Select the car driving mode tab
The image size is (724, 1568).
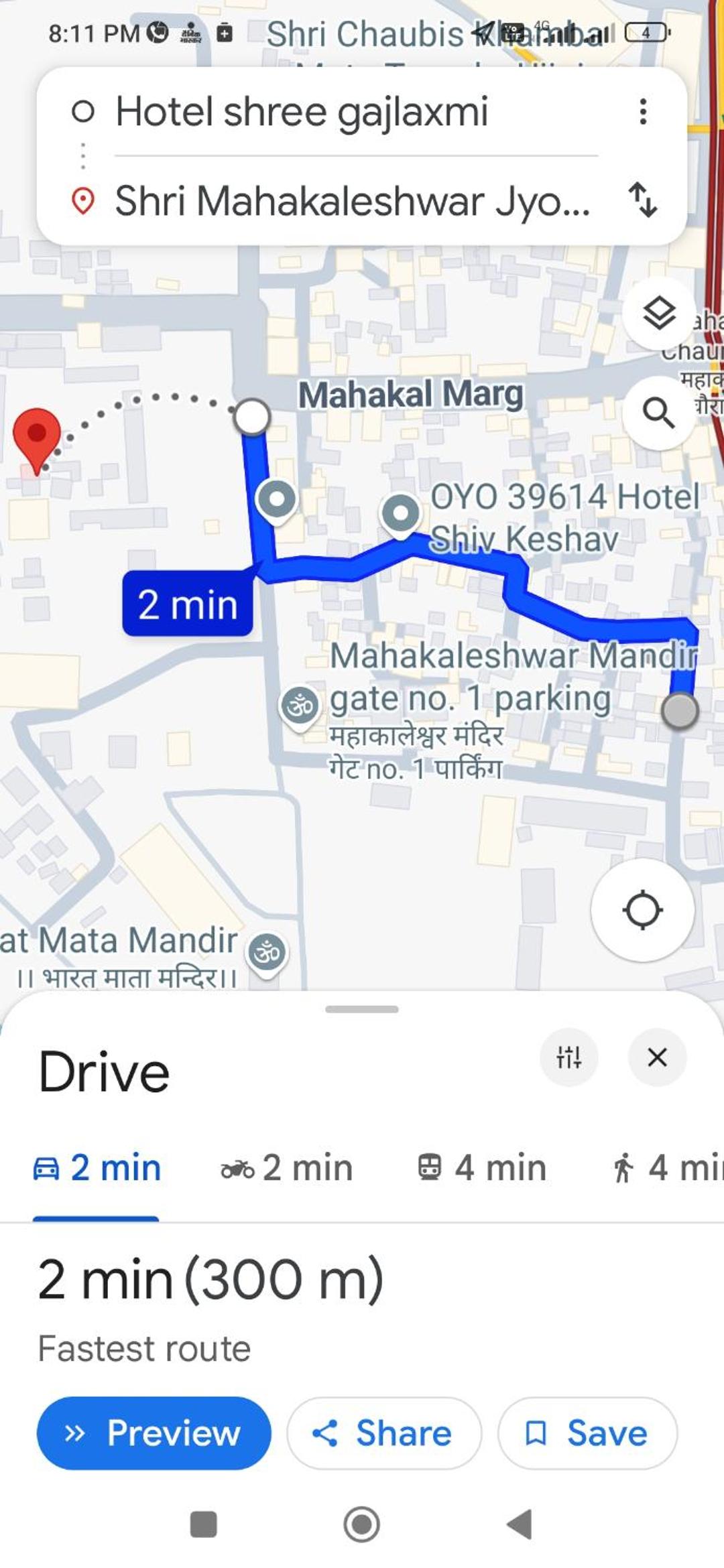(97, 1167)
